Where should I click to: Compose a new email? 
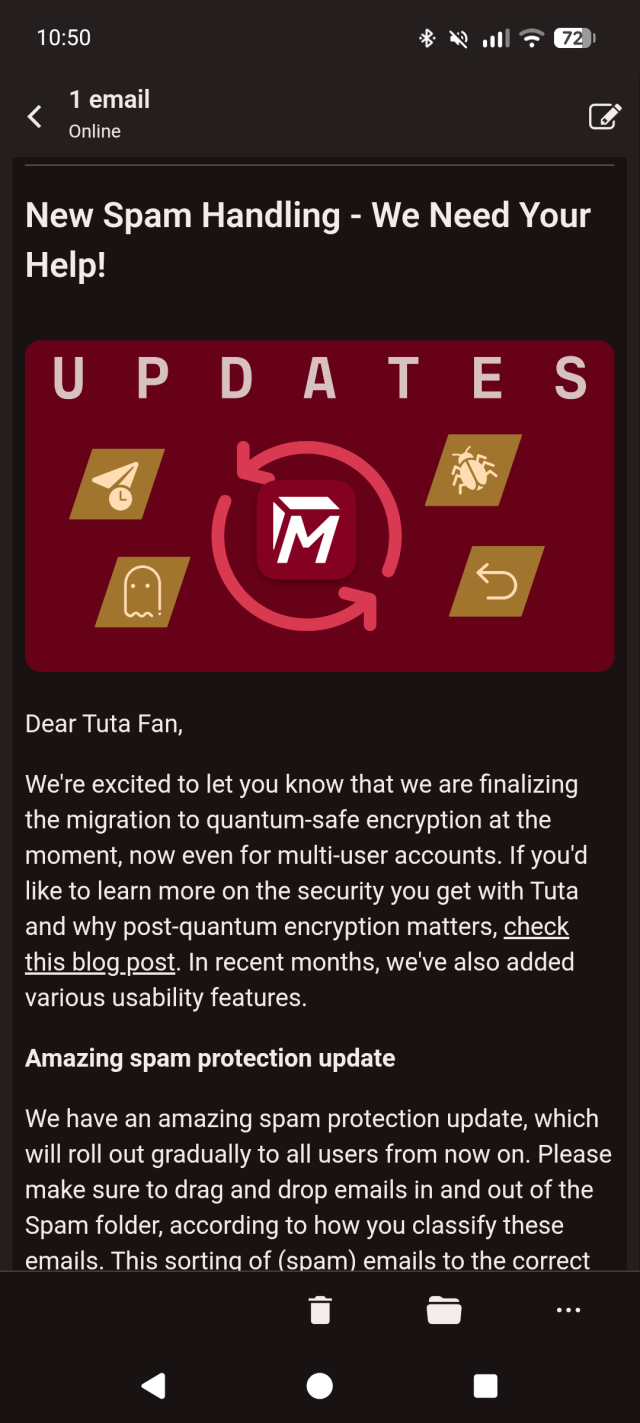604,116
